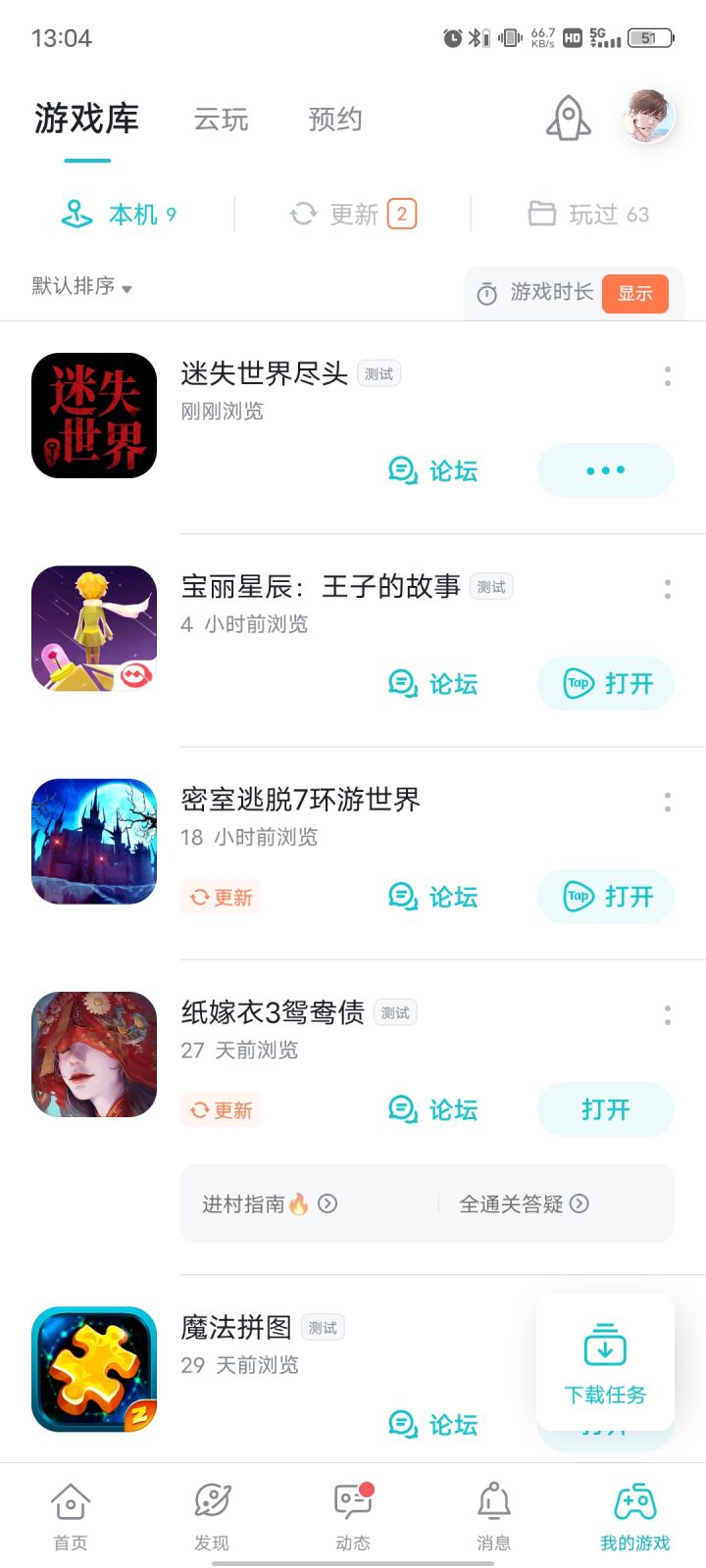Go to the 首页 tab
Image resolution: width=706 pixels, height=1568 pixels.
(x=71, y=1517)
